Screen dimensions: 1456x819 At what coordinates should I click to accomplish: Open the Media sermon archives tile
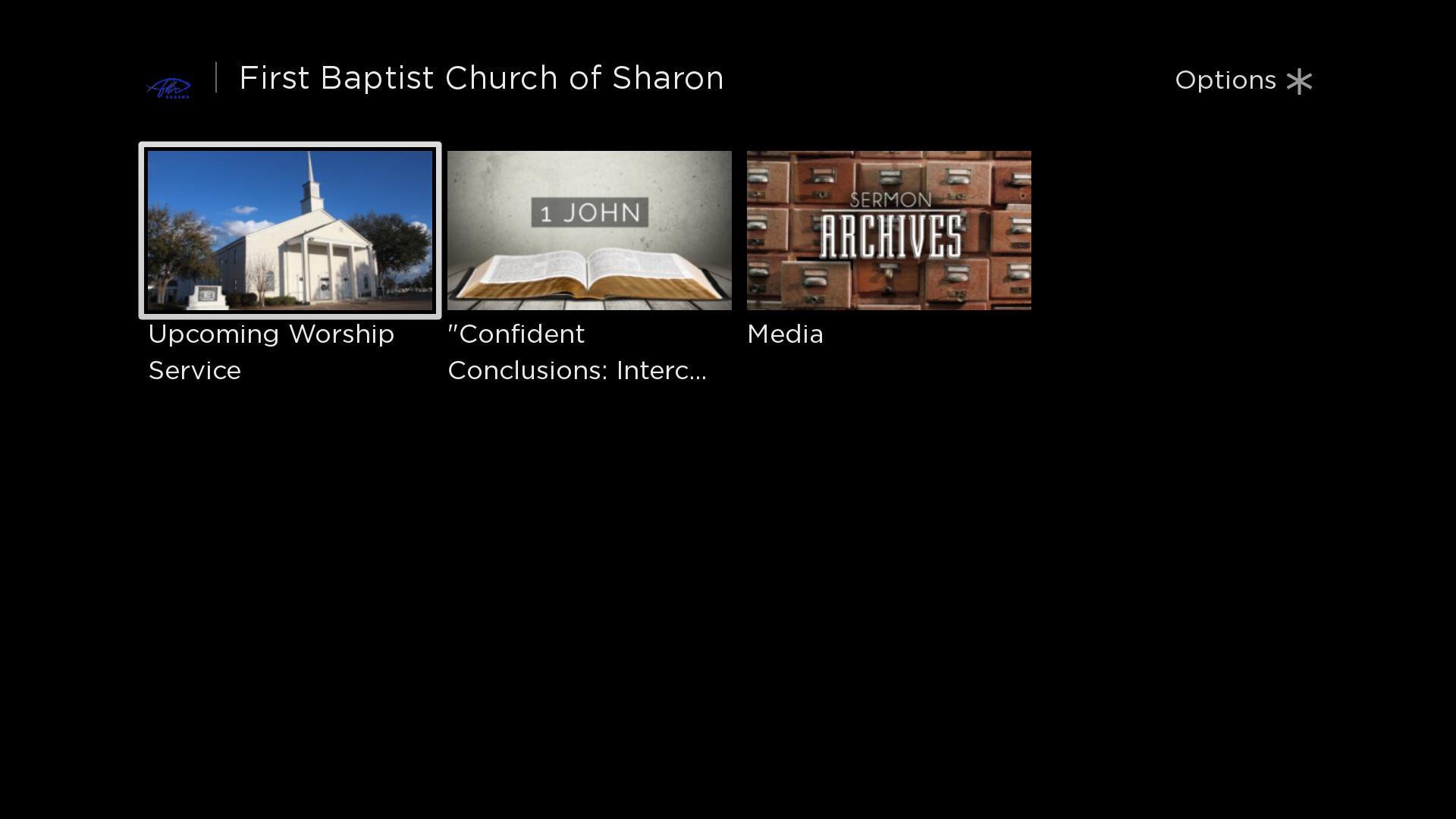pyautogui.click(x=889, y=230)
